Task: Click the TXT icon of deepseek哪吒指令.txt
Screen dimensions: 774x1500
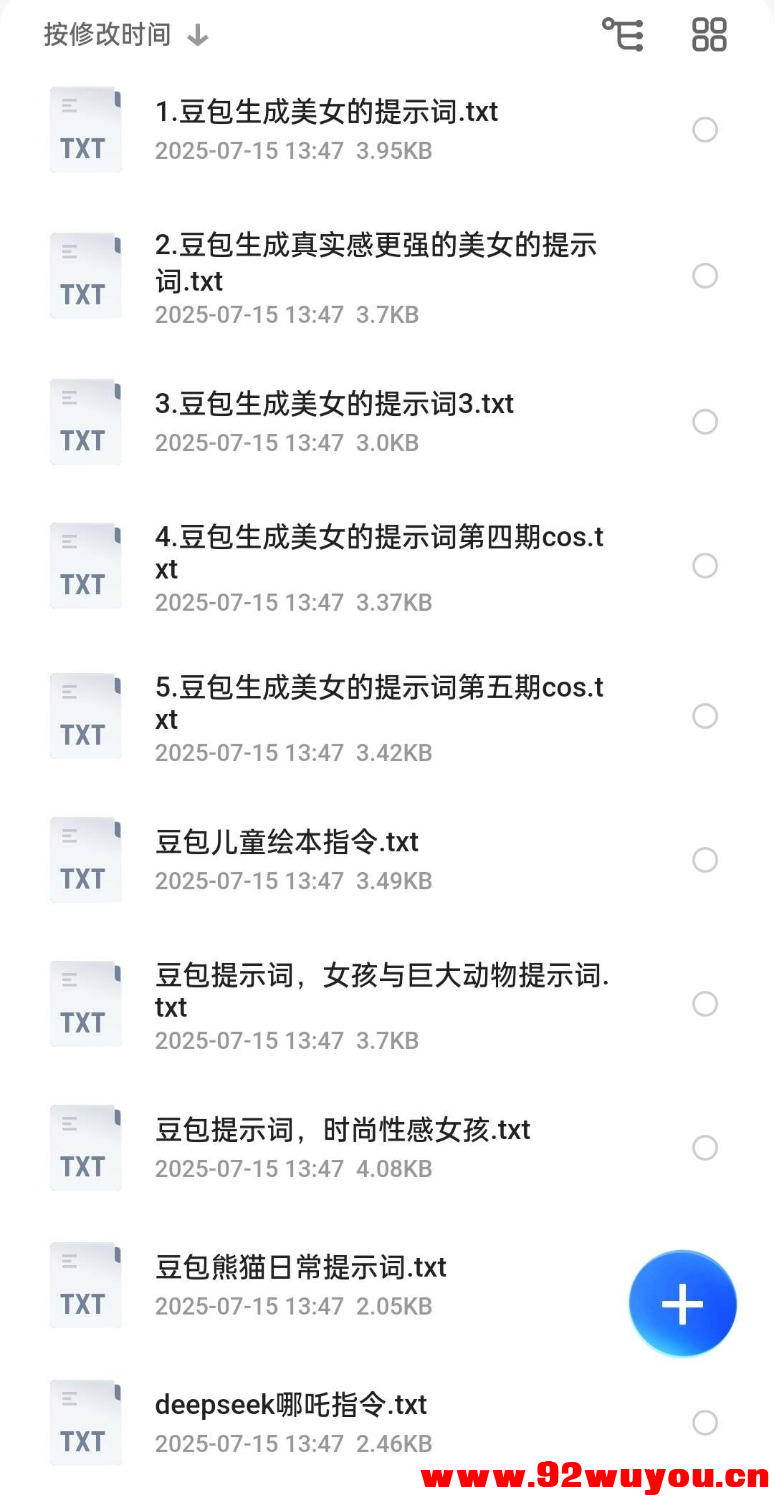Action: tap(85, 1422)
